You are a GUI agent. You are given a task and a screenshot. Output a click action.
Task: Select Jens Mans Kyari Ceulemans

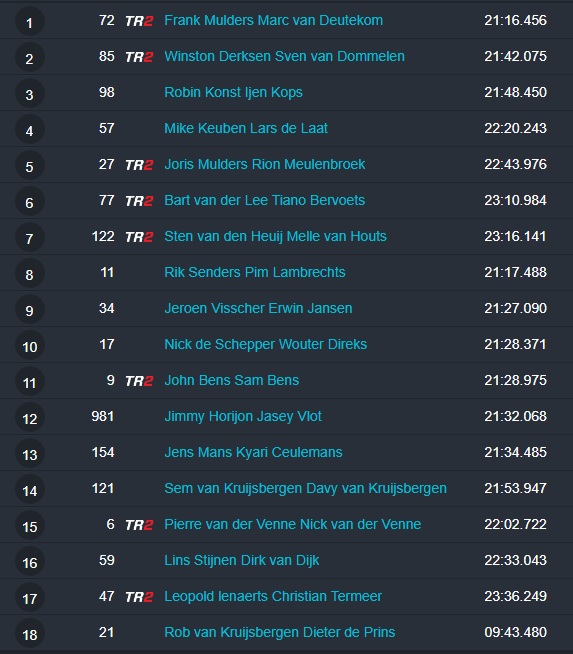[x=254, y=452]
